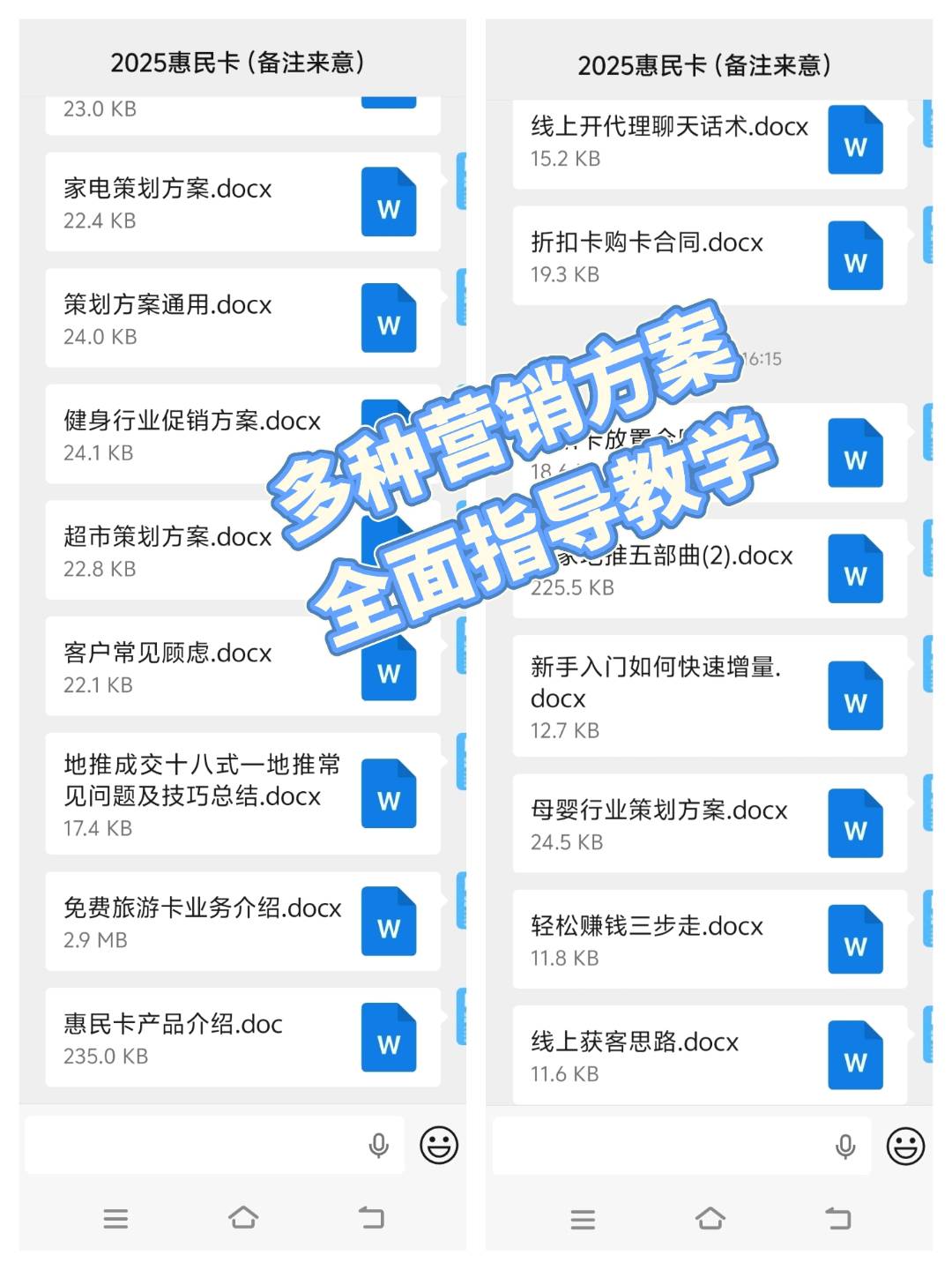Open the hamburger menu in the navigation bar
Viewport: 952px width, 1270px height.
tap(115, 1217)
